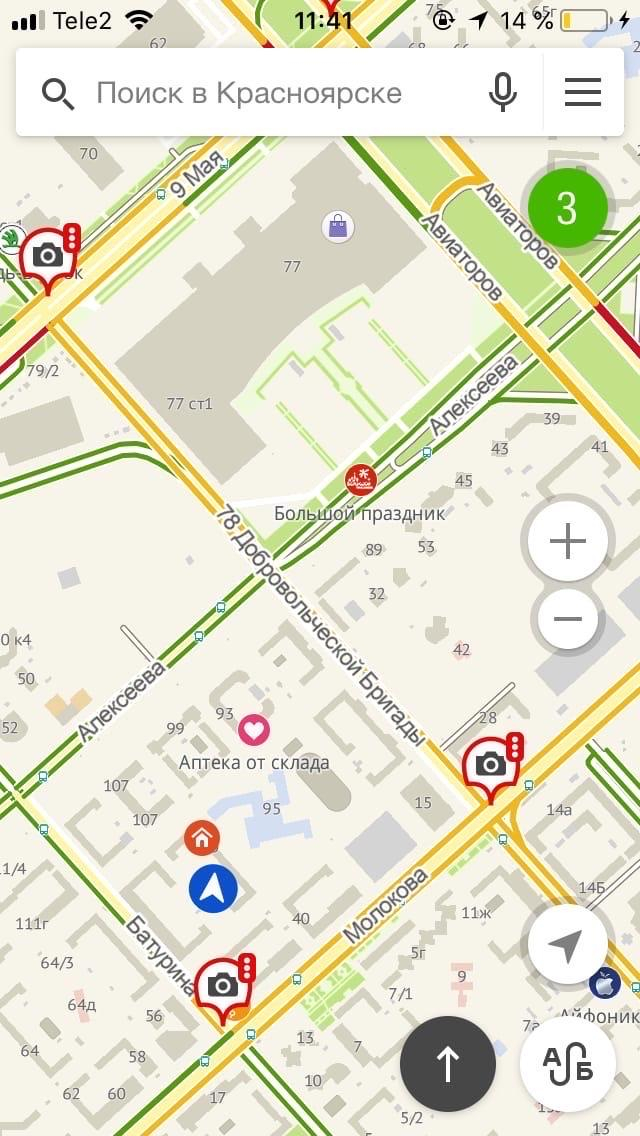Start voice search with the microphone
This screenshot has height=1136, width=640.
coord(502,93)
